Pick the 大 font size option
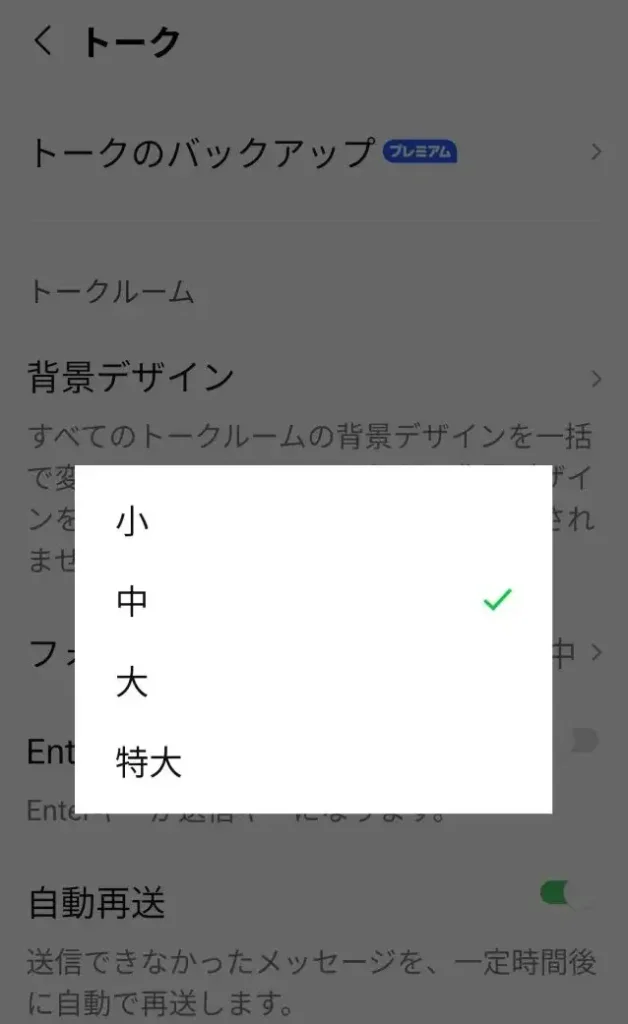Image resolution: width=628 pixels, height=1024 pixels. pos(313,682)
